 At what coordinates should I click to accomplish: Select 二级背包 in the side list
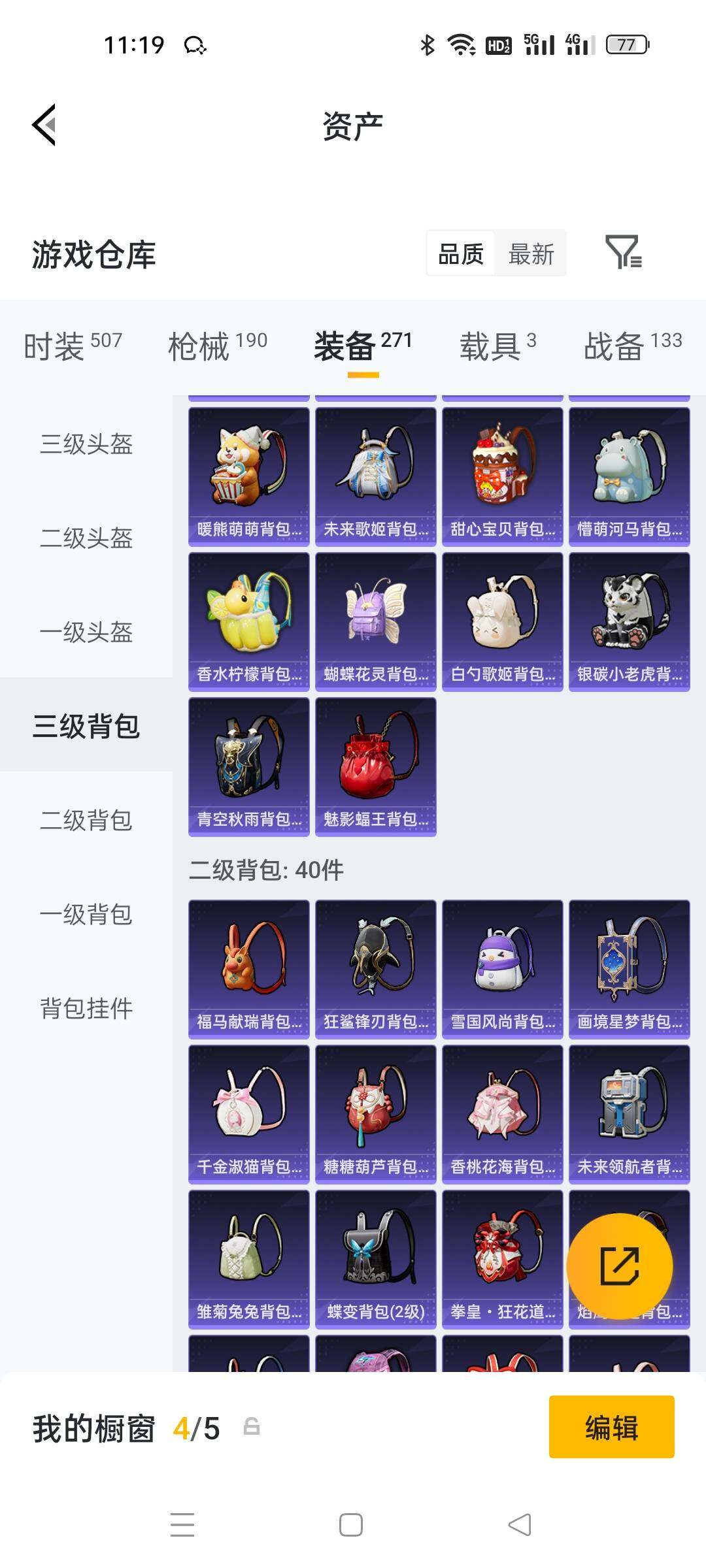[x=86, y=820]
